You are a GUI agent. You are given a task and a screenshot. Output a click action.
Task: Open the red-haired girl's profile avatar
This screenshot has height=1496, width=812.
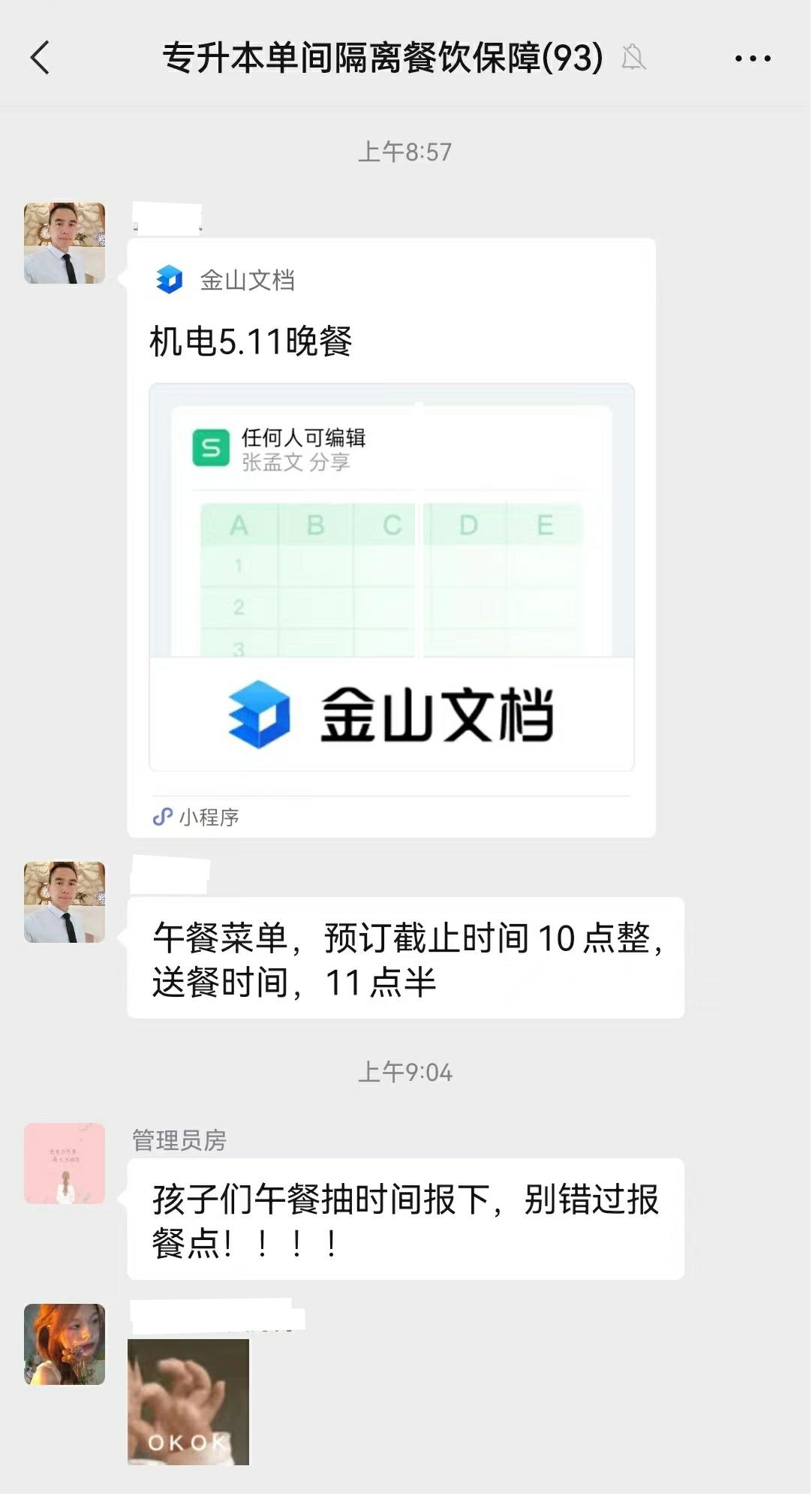click(65, 1344)
